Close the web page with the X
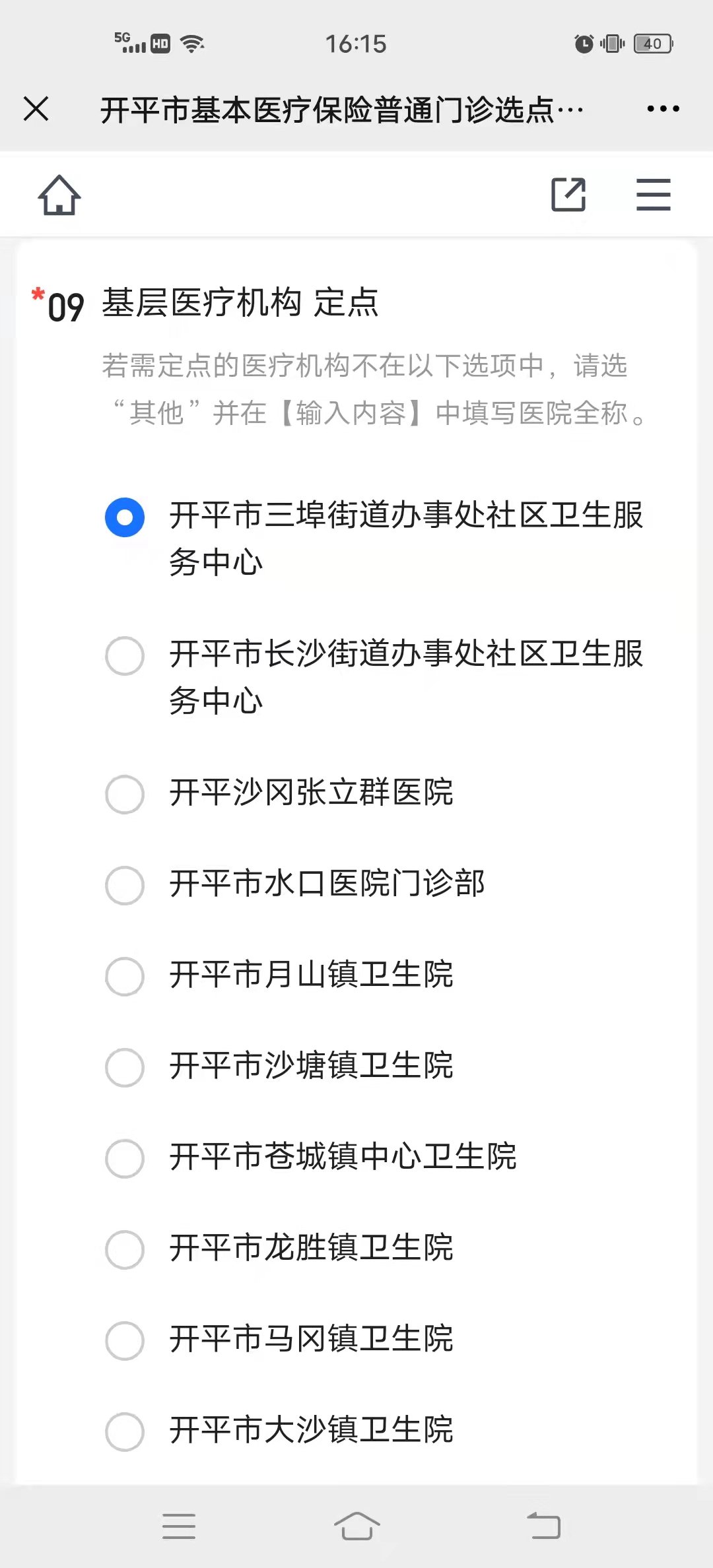 36,109
